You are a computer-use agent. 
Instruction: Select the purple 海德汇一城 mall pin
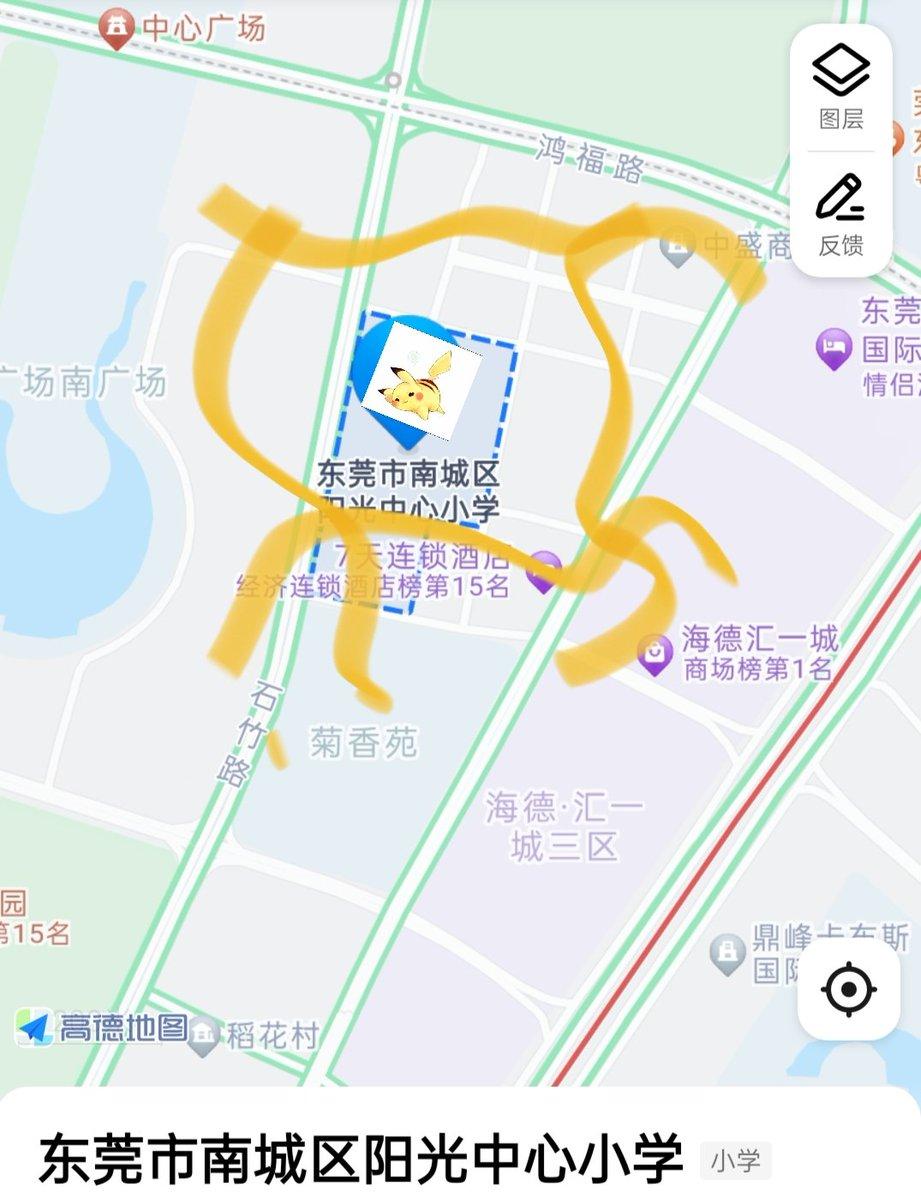tap(655, 655)
